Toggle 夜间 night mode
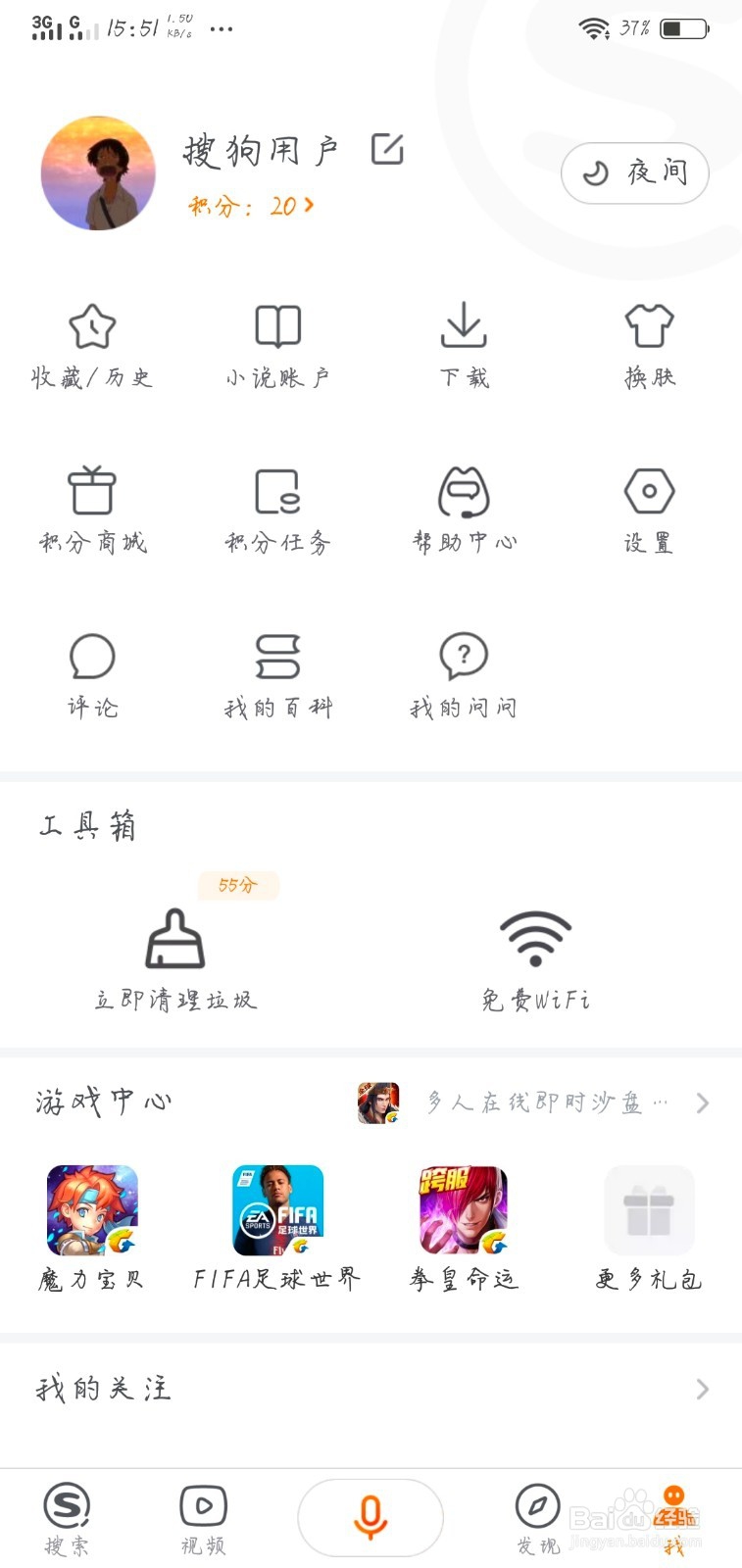This screenshot has width=742, height=1568. pos(634,172)
